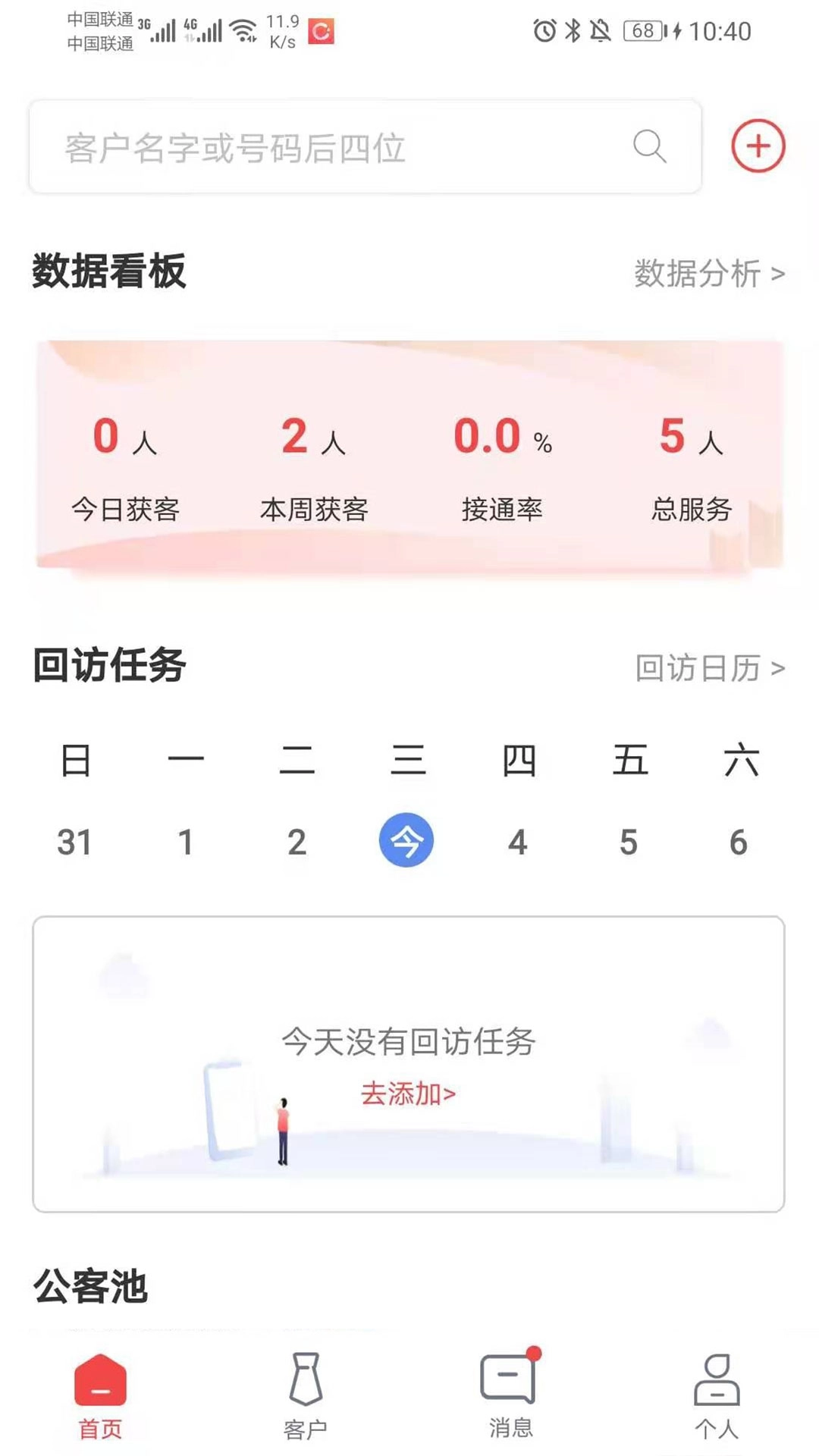The width and height of the screenshot is (819, 1456).
Task: Tap the red plus circle to add customer
Action: pos(758,145)
